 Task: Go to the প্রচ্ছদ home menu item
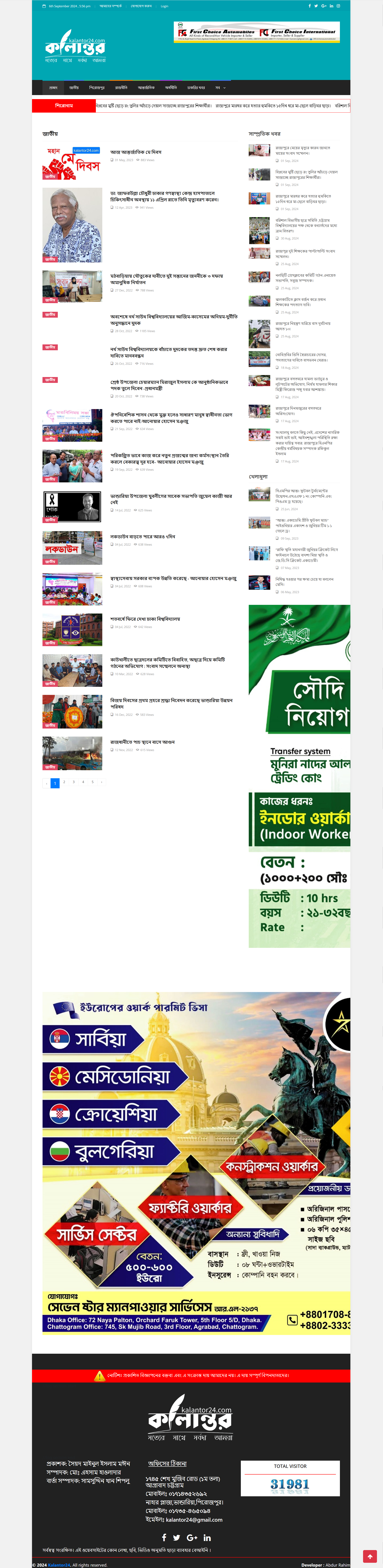pyautogui.click(x=53, y=88)
